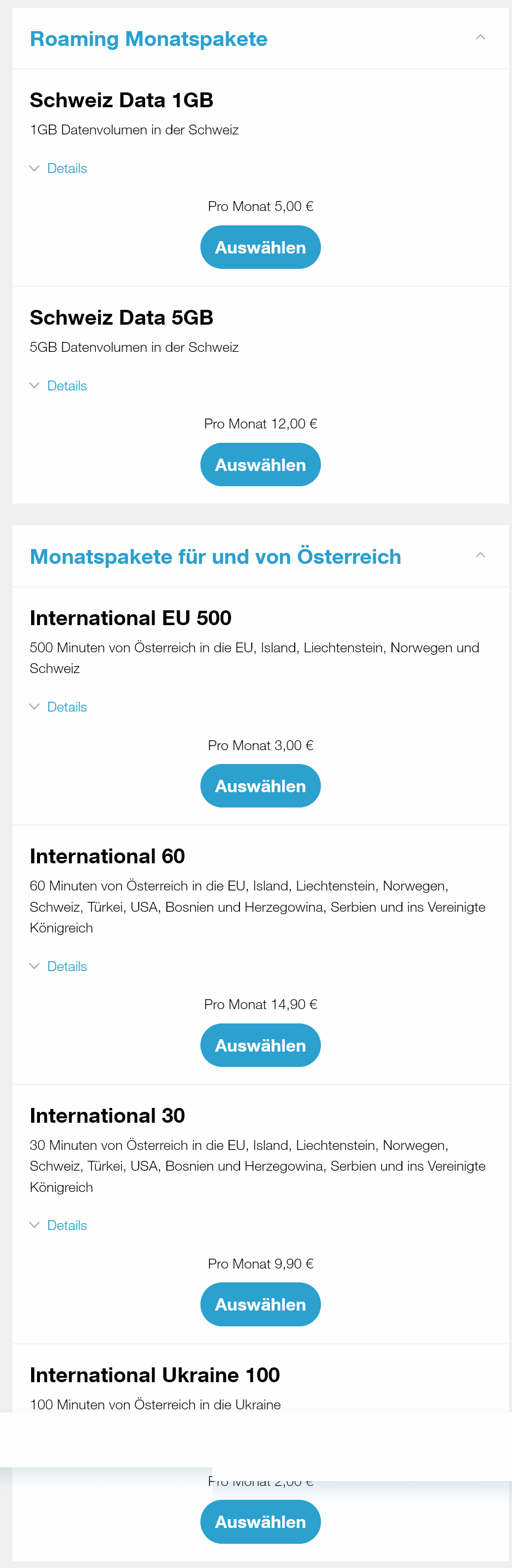The image size is (512, 1568).
Task: Collapse the Roaming Monatspakete section
Action: point(480,38)
